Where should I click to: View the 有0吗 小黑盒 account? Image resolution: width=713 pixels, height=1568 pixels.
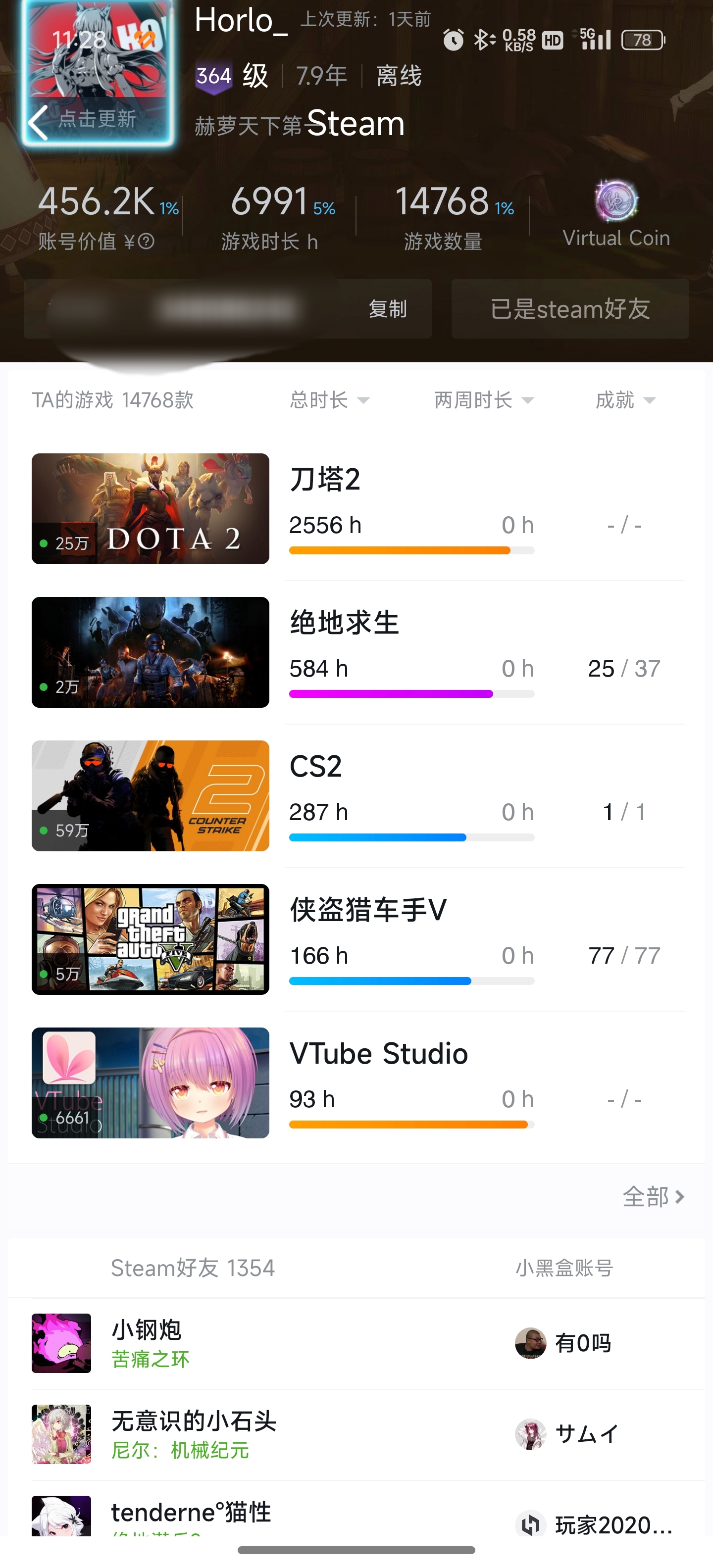pos(564,1343)
